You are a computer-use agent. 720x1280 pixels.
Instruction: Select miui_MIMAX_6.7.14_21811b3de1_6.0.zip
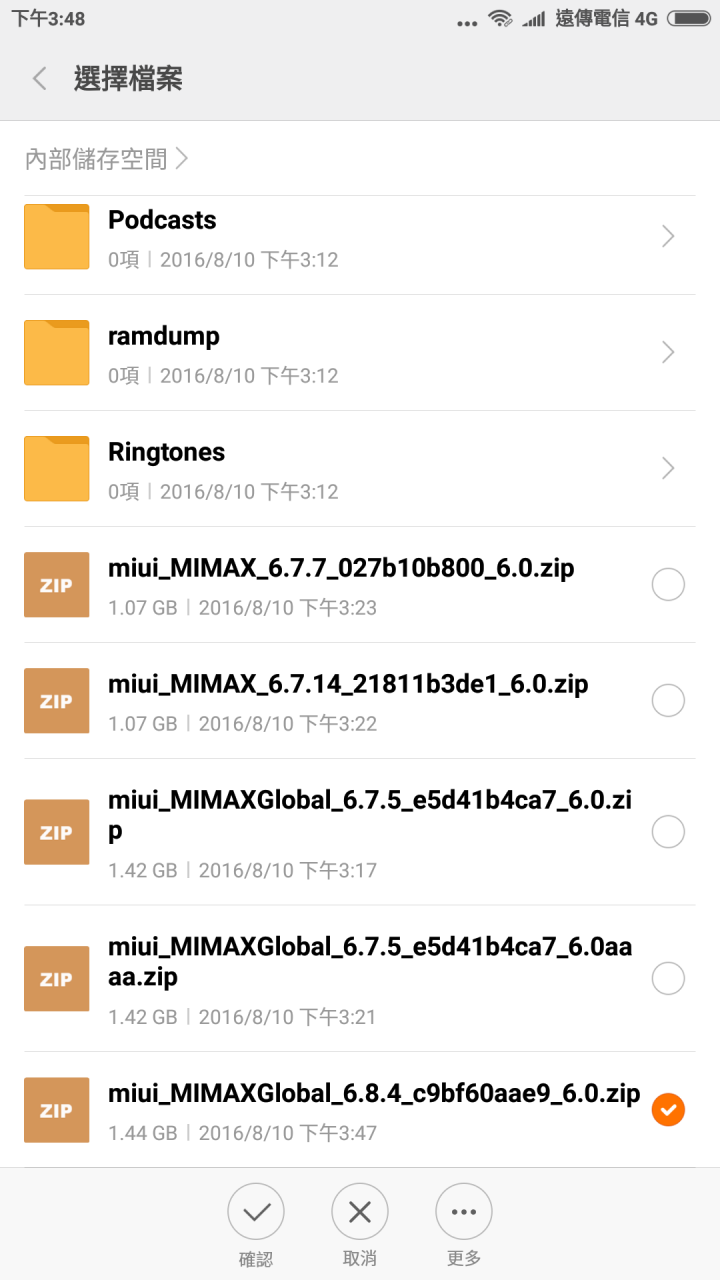[667, 700]
